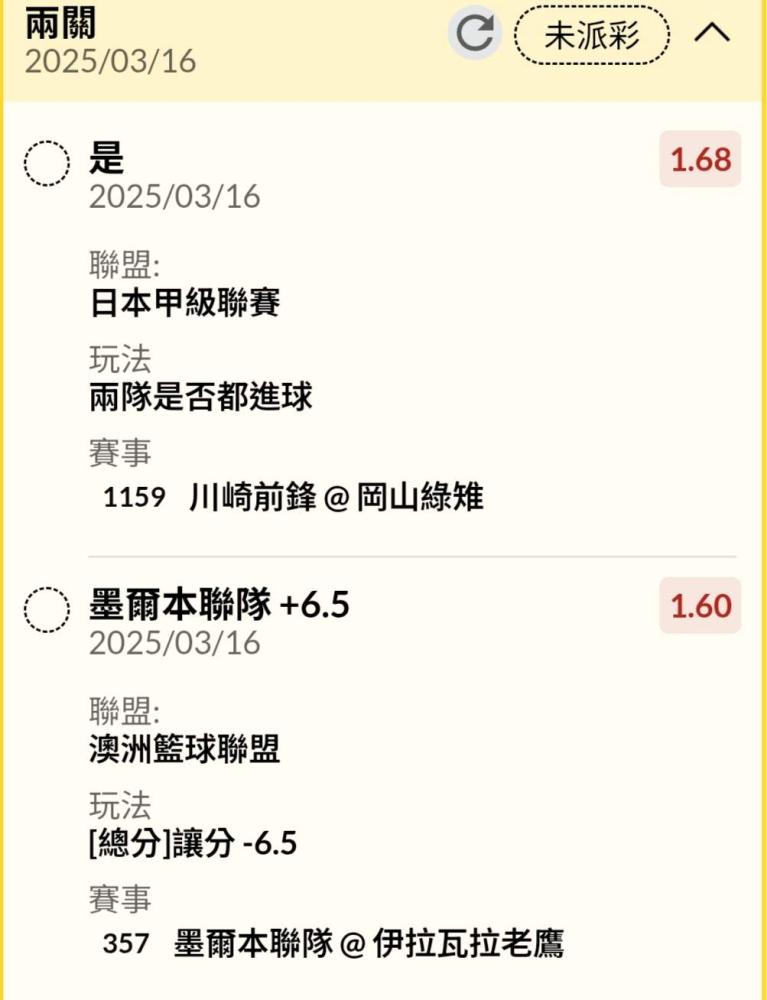The width and height of the screenshot is (767, 1000).
Task: Refresh the bet slip status
Action: click(475, 33)
